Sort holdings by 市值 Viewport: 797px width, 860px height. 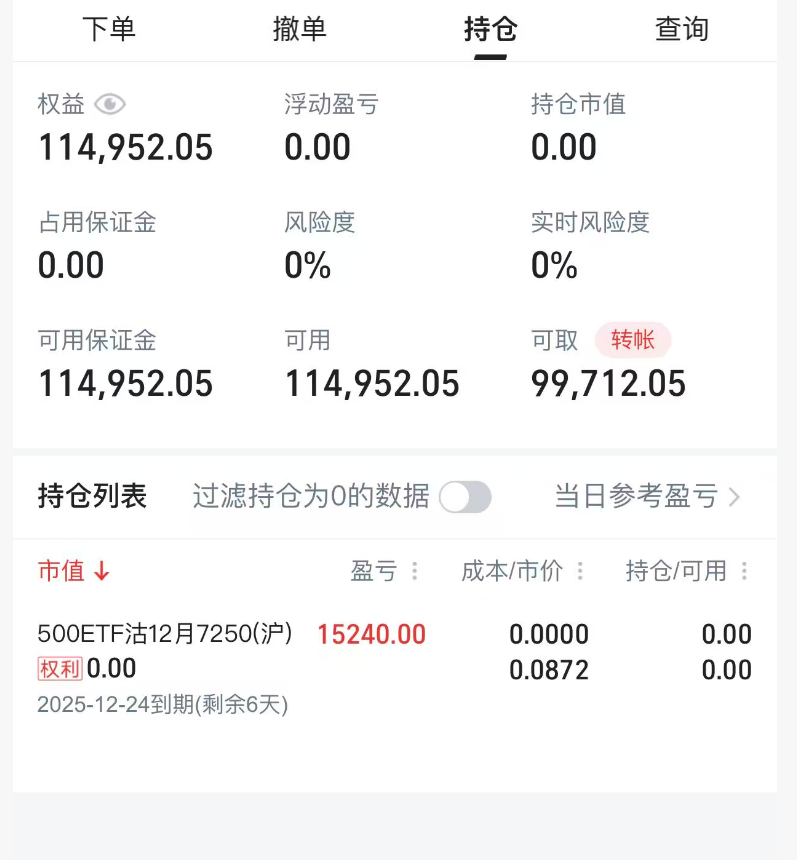point(73,571)
